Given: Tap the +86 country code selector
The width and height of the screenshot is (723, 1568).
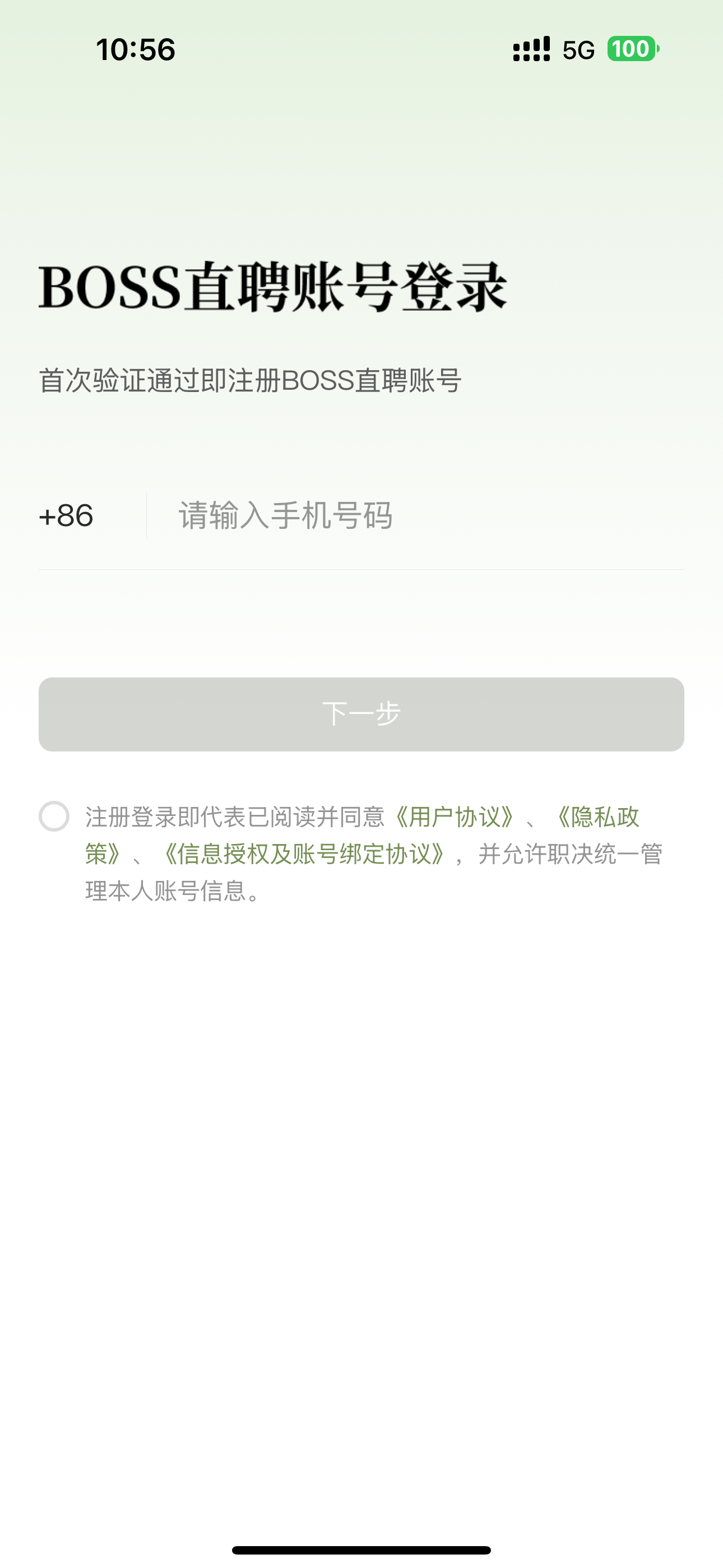Looking at the screenshot, I should pos(66,515).
